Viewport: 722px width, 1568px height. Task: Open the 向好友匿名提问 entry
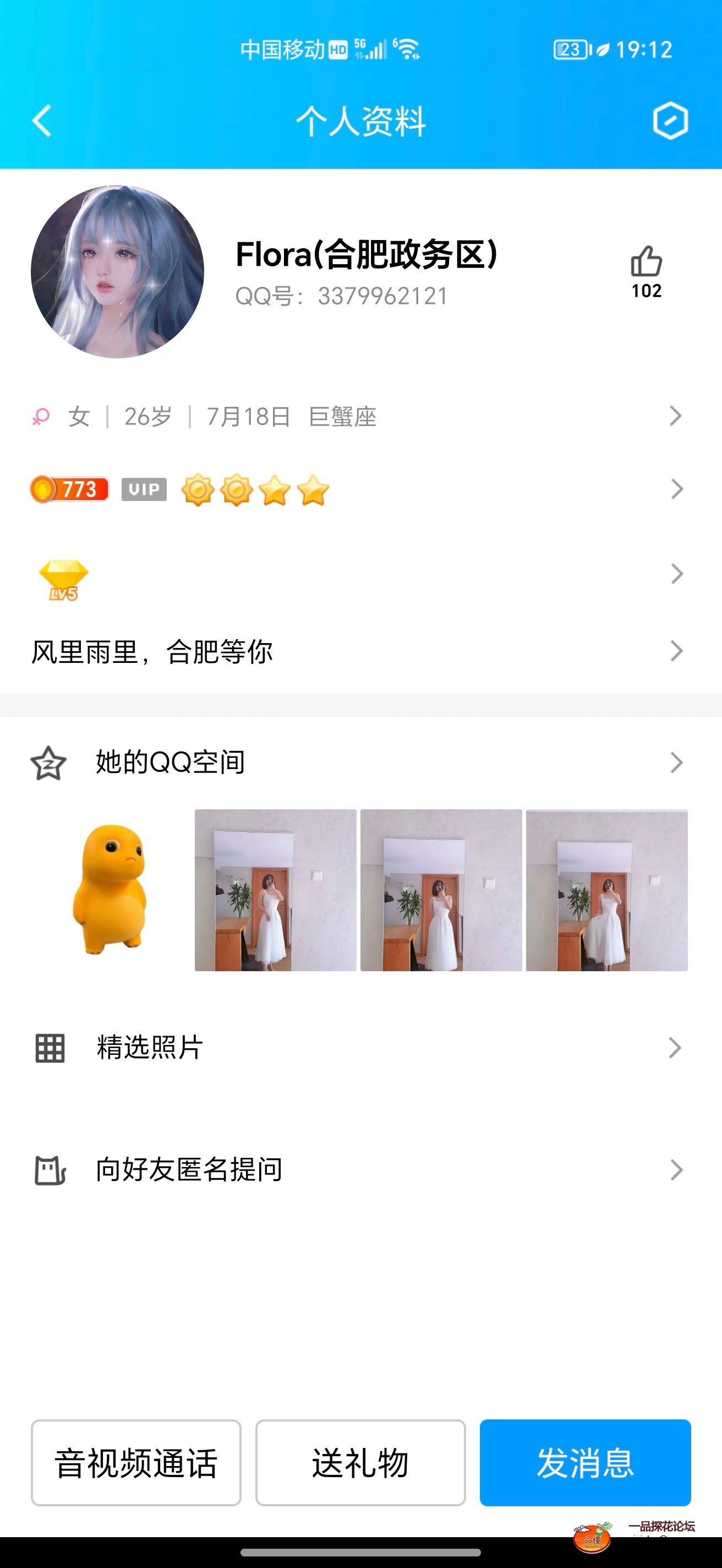click(x=675, y=1169)
